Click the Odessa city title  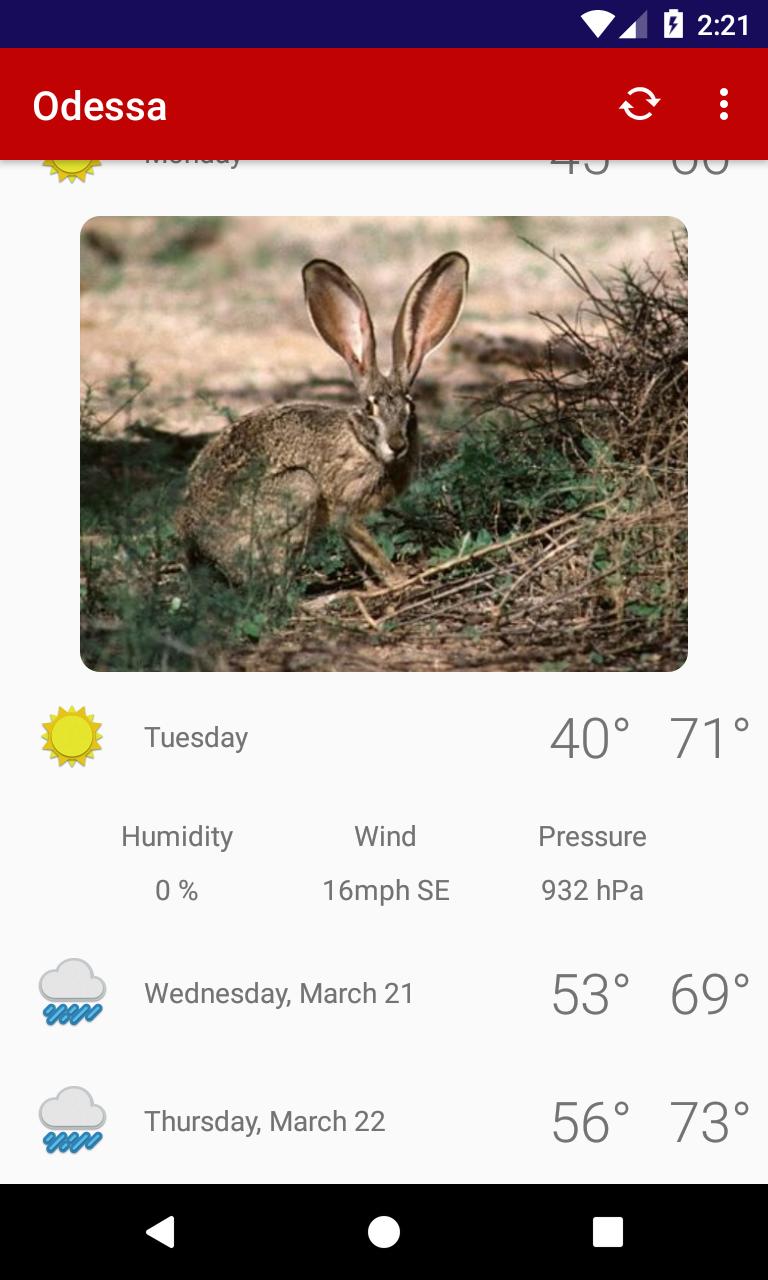[x=99, y=104]
